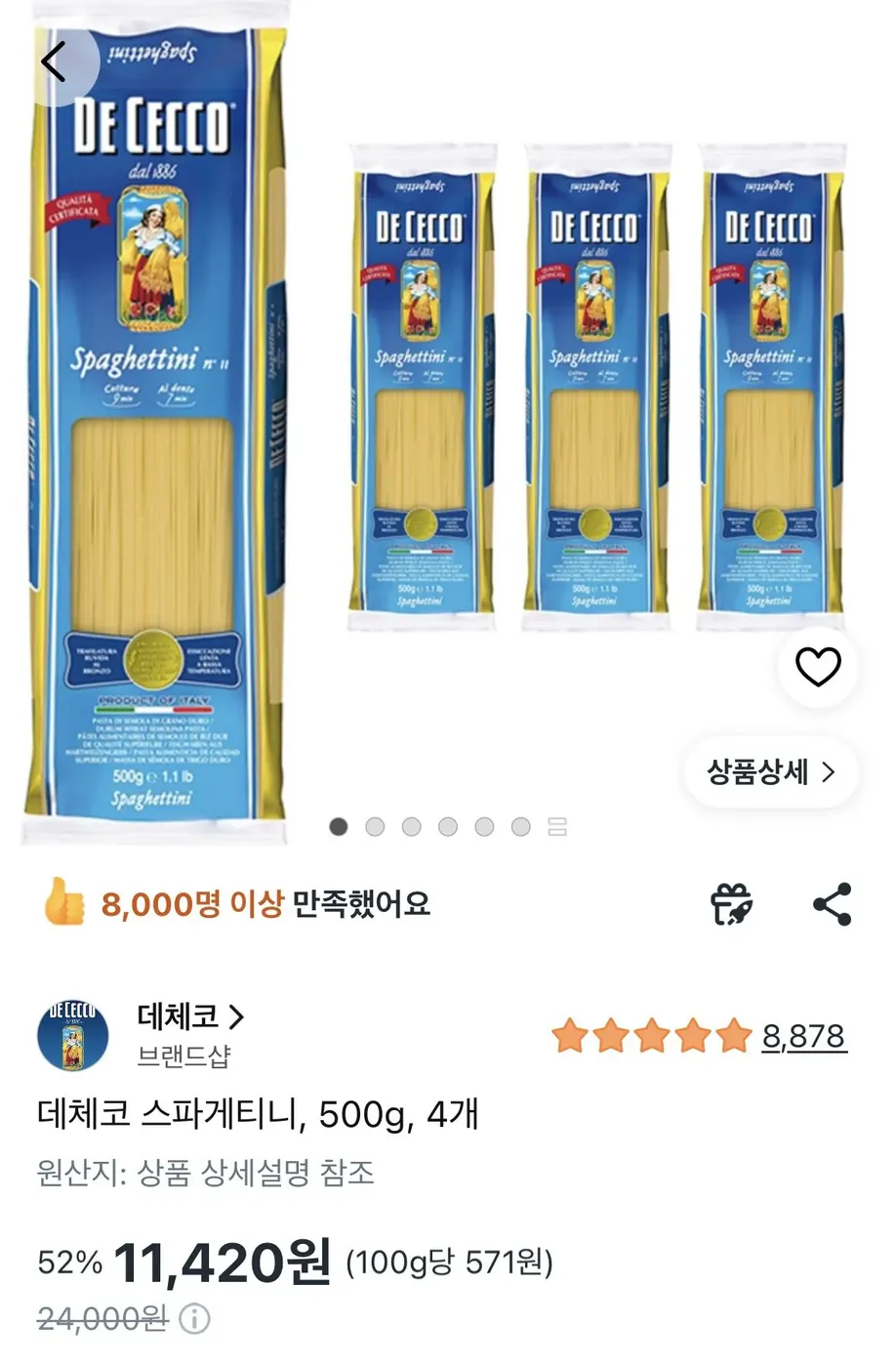
Task: Open 데체코 brand shop chevron
Action: click(x=238, y=1016)
